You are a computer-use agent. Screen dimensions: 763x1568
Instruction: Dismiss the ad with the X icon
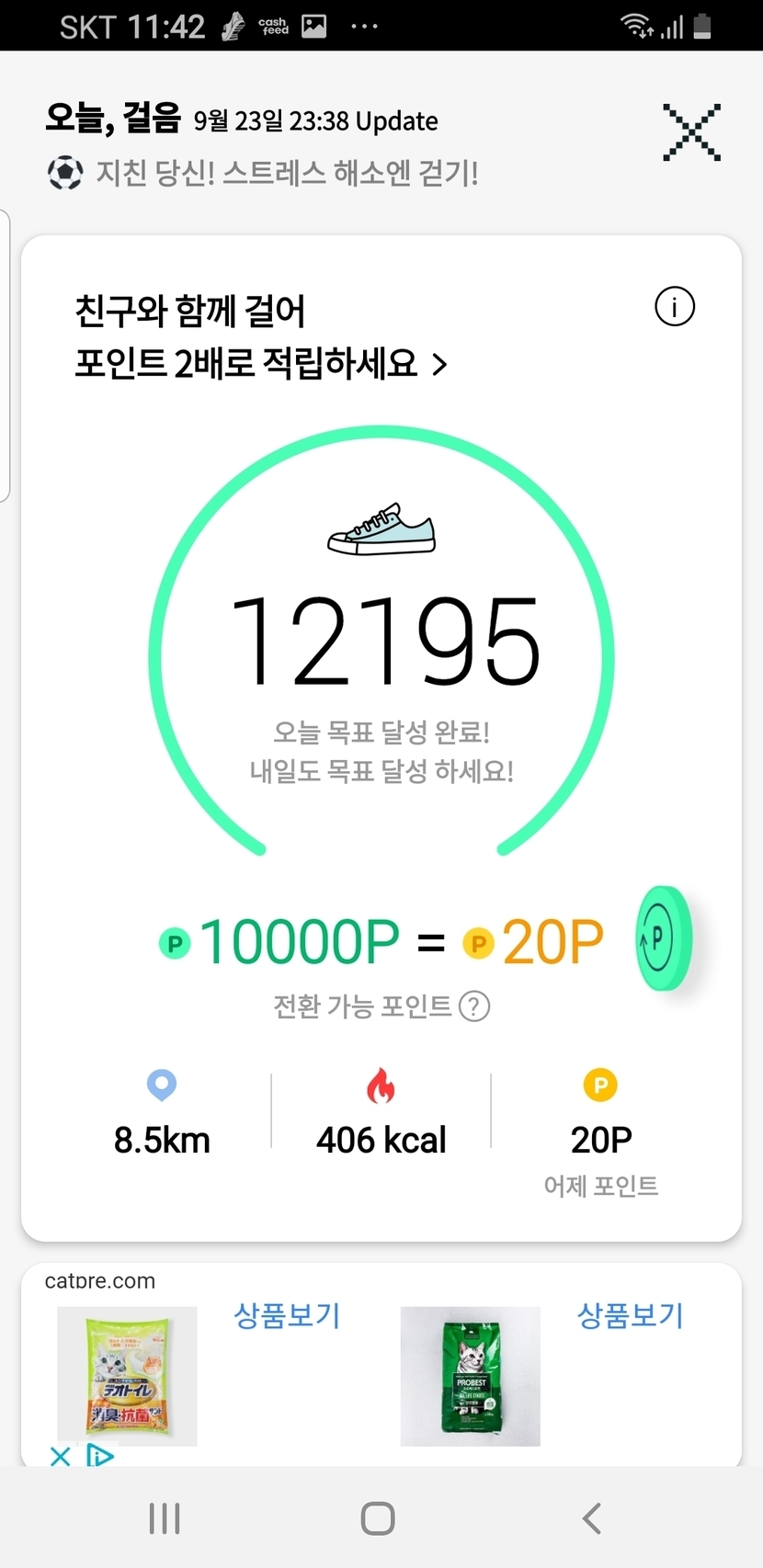pos(60,1456)
